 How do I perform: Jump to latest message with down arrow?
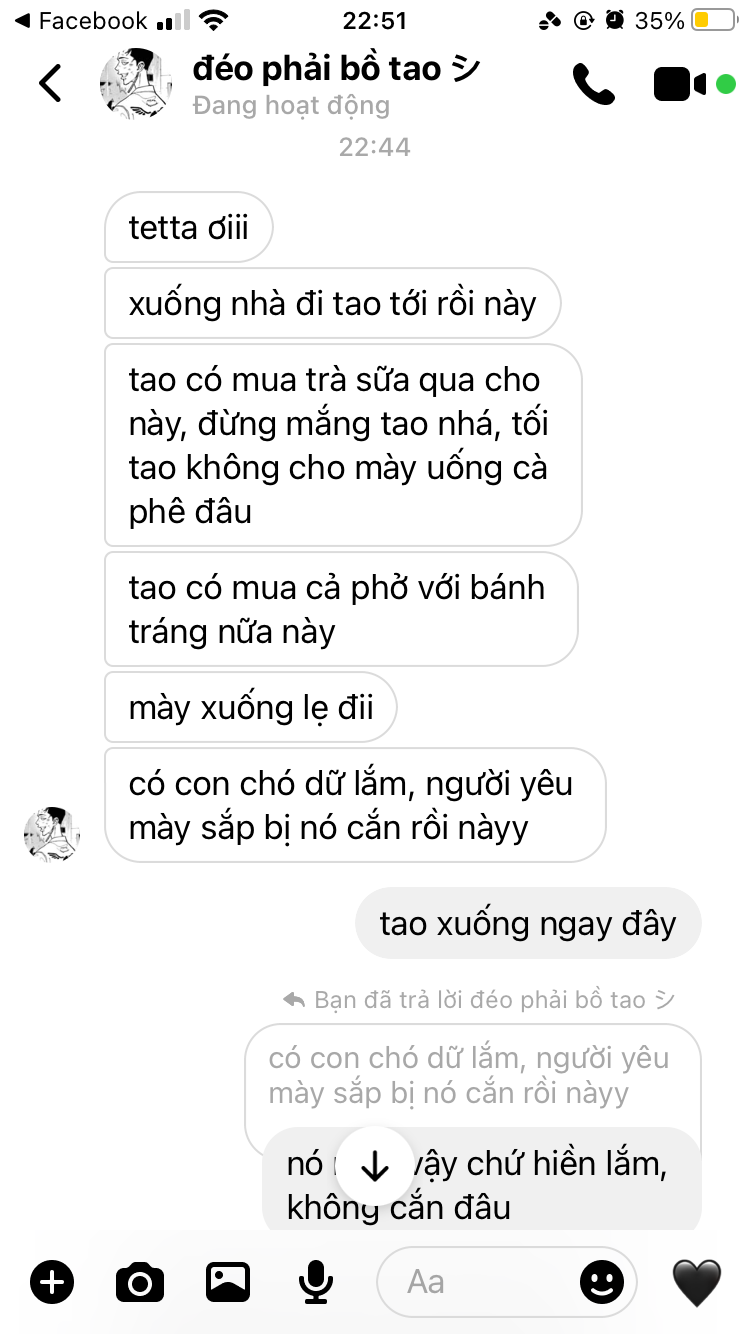(x=374, y=1165)
